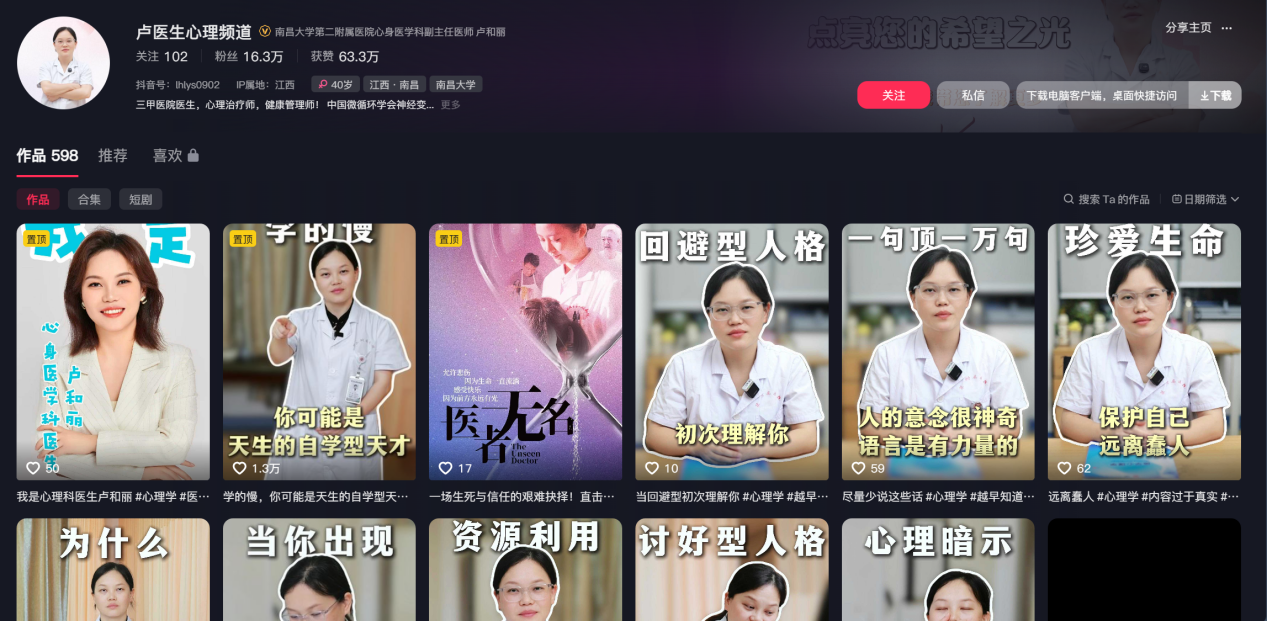The image size is (1267, 621).
Task: Switch to the 推荐 tab
Action: [113, 156]
